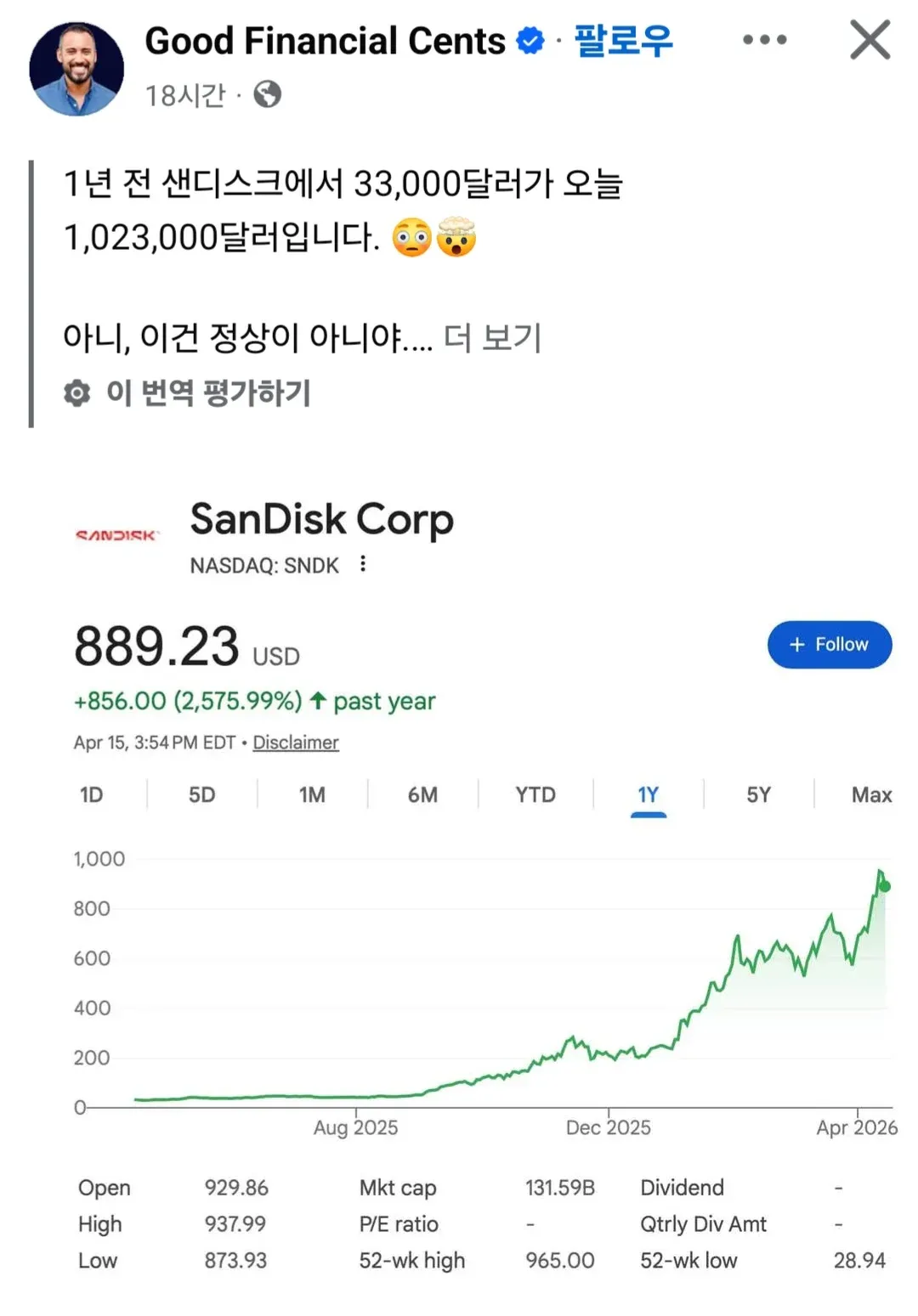Click the plus icon inside the Follow button

tap(796, 644)
